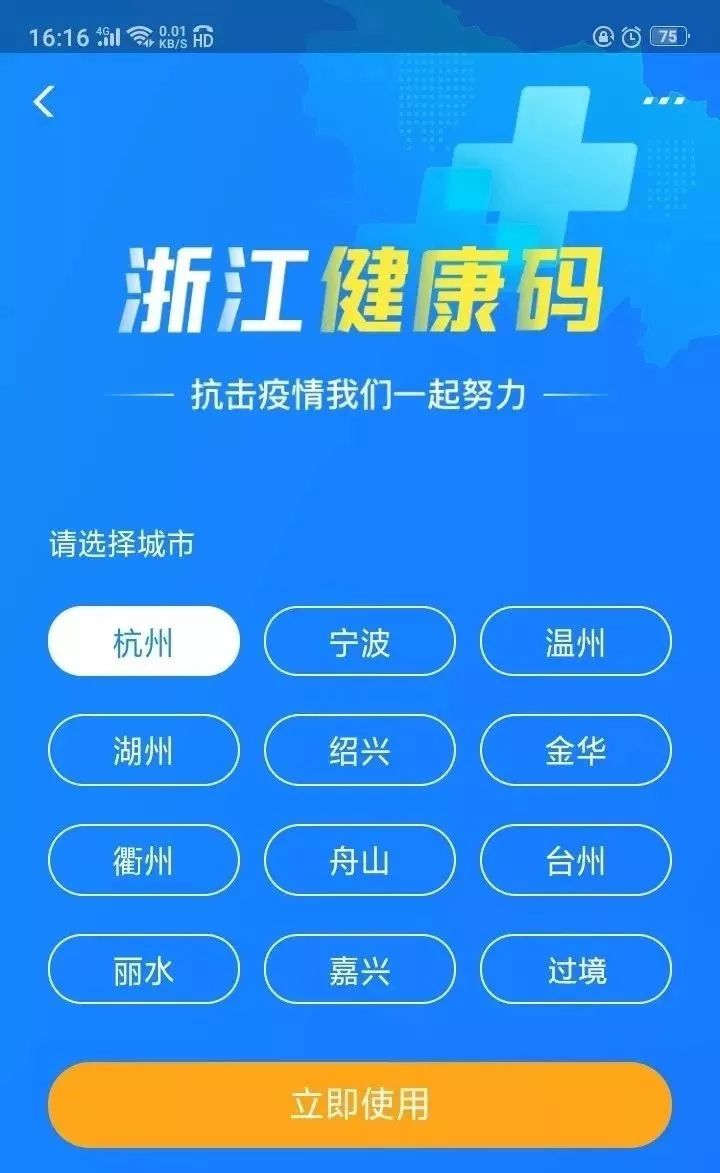Select the 湖州 chip
Screen dimensions: 720x1173
coord(144,750)
